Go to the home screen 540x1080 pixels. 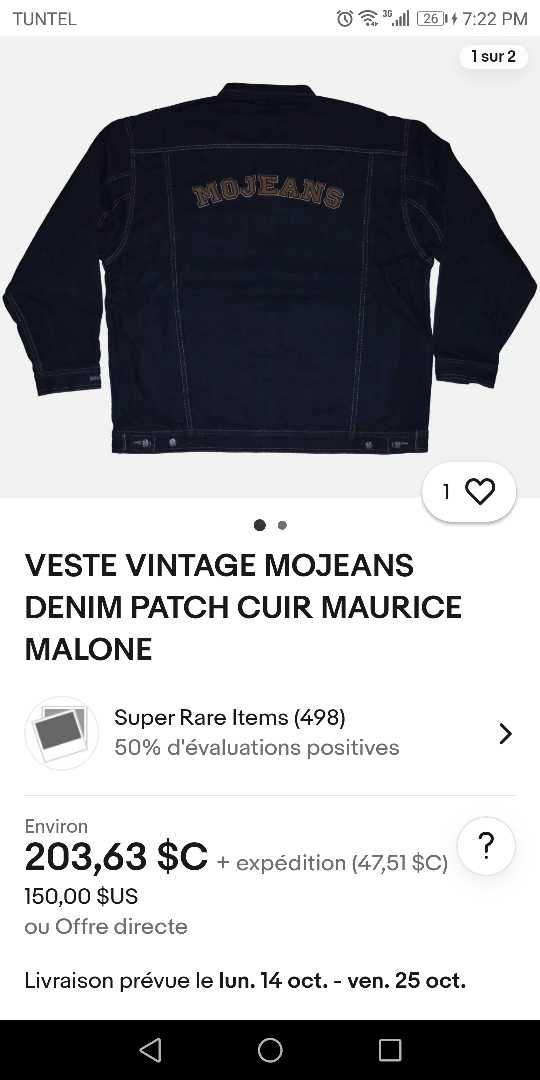tap(270, 1050)
